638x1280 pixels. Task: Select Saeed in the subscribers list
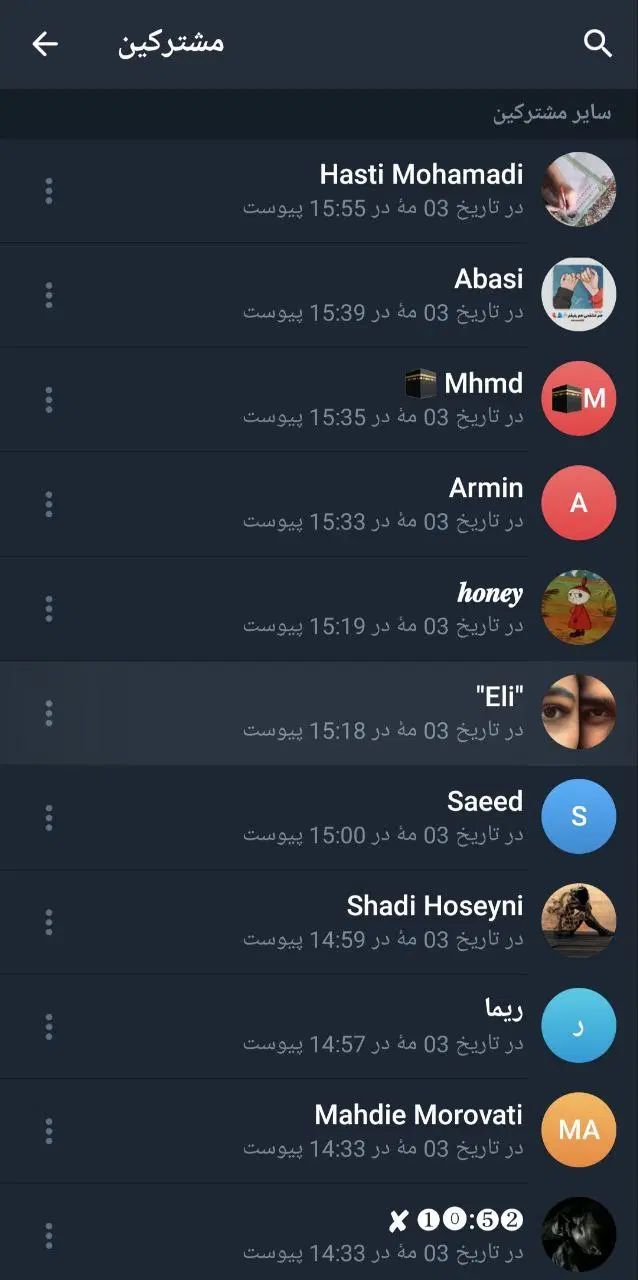coord(420,817)
